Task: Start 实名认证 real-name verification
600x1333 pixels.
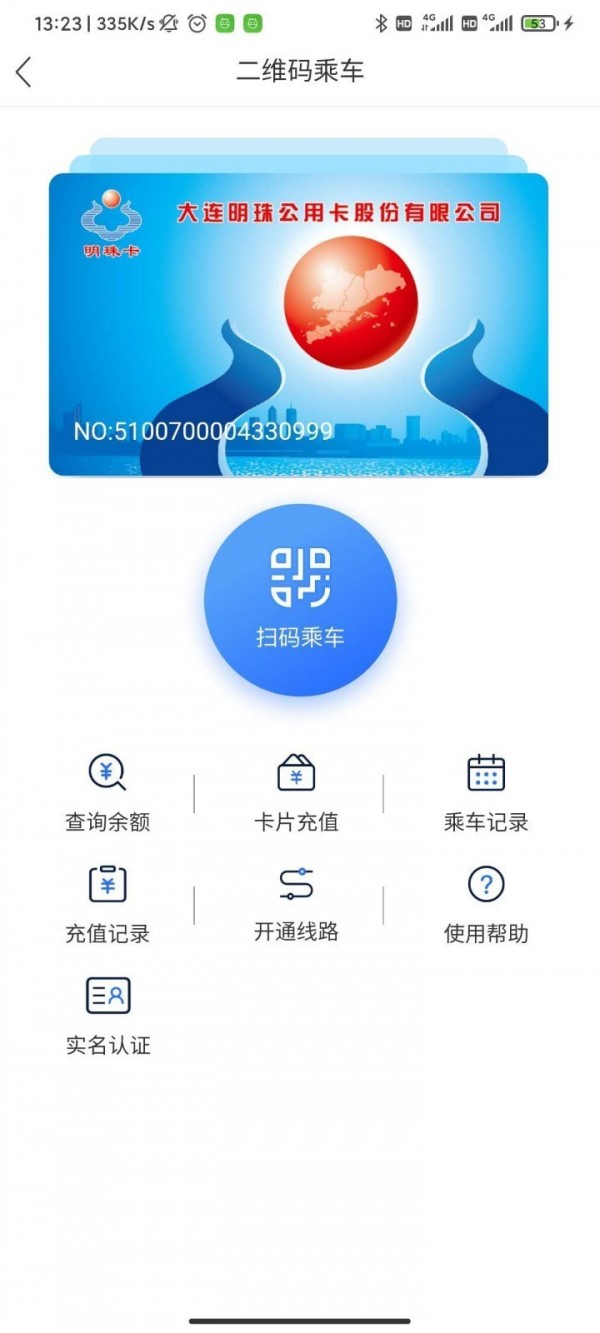Action: [107, 1017]
